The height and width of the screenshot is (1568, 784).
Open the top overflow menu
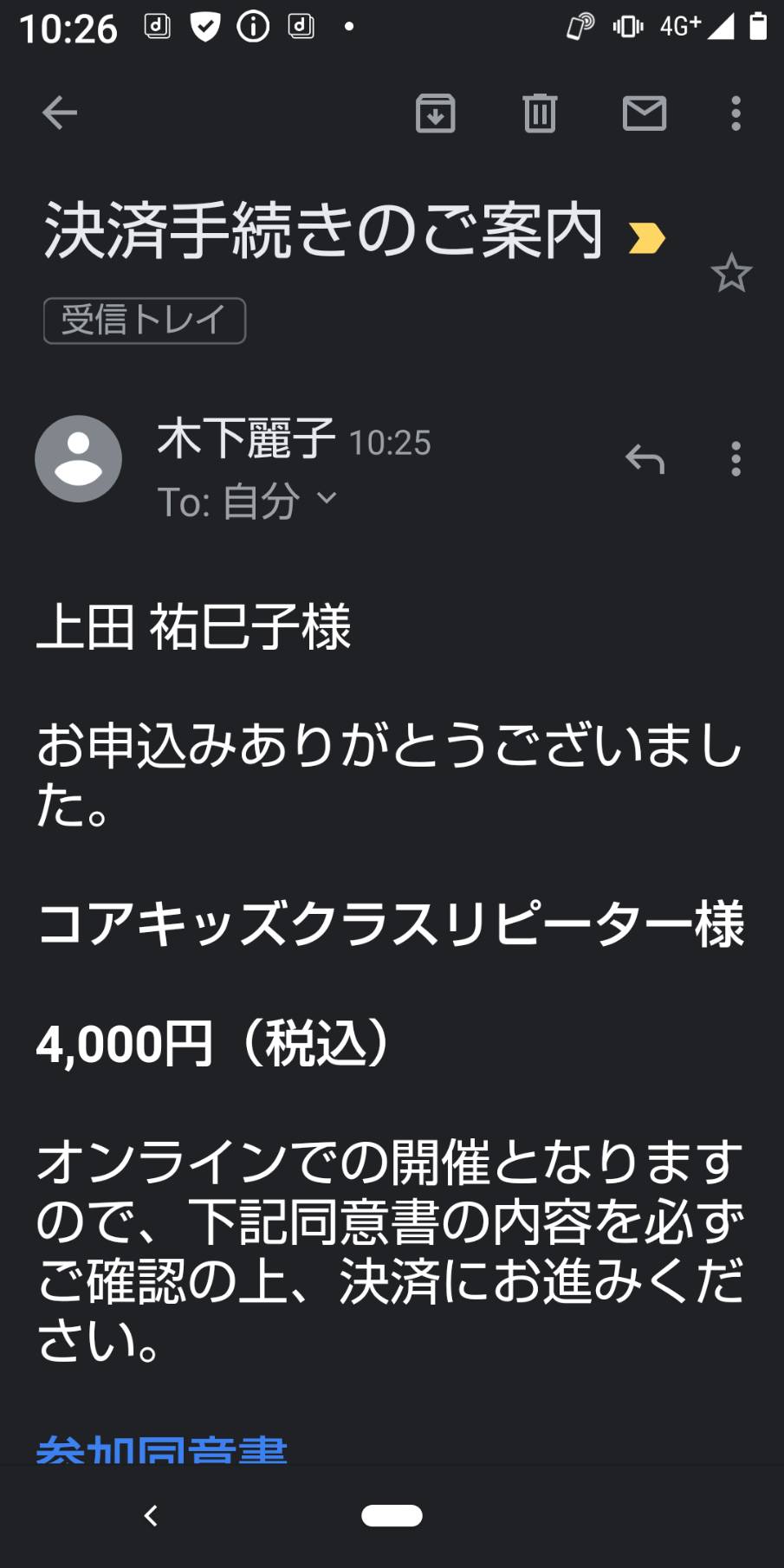[735, 113]
